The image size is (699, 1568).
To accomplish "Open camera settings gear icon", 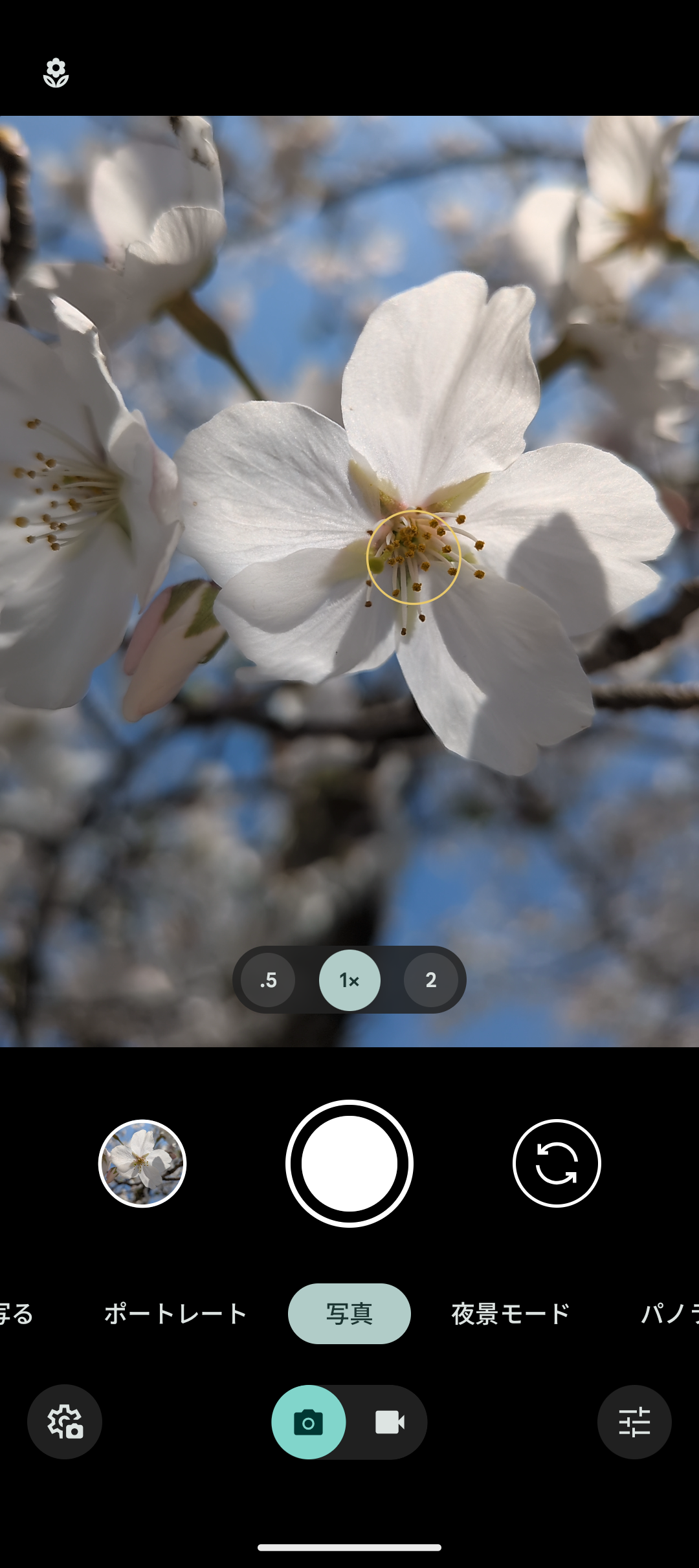I will click(x=65, y=1422).
